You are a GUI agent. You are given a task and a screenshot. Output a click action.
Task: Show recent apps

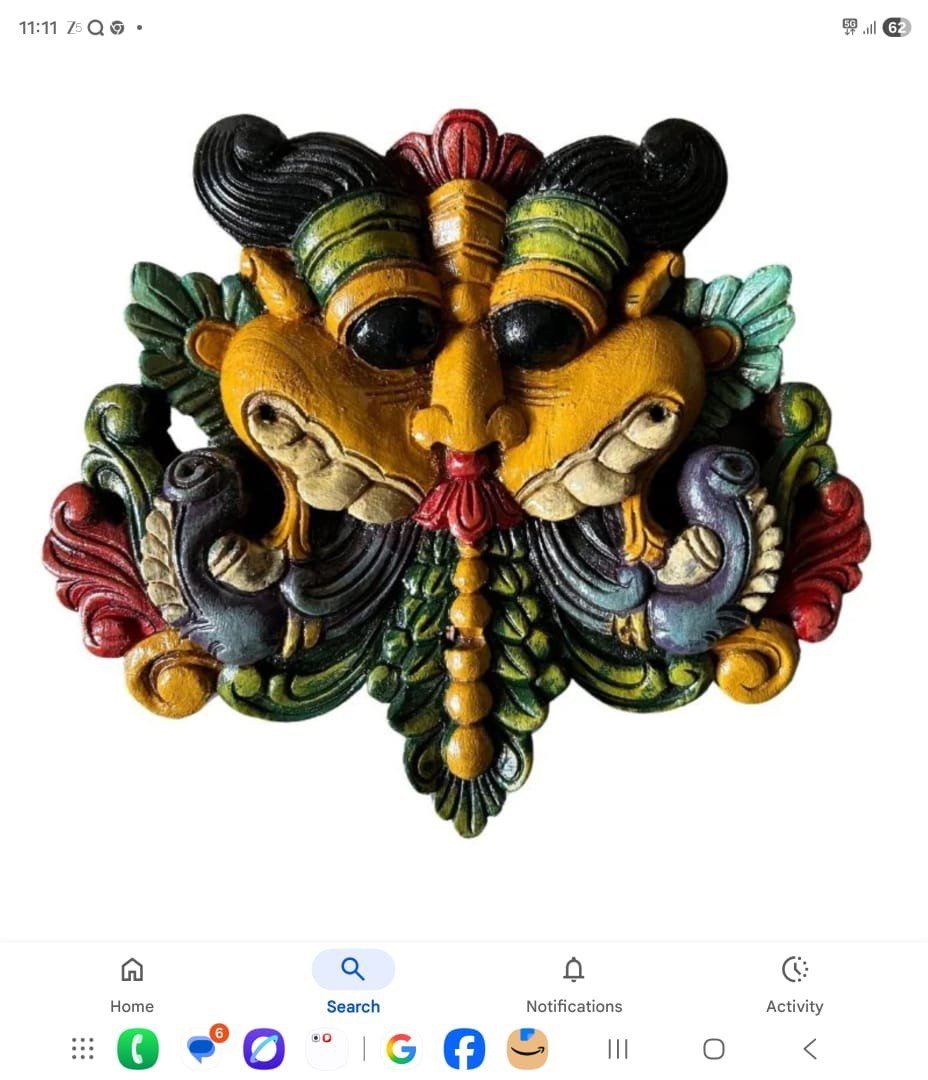tap(618, 1048)
